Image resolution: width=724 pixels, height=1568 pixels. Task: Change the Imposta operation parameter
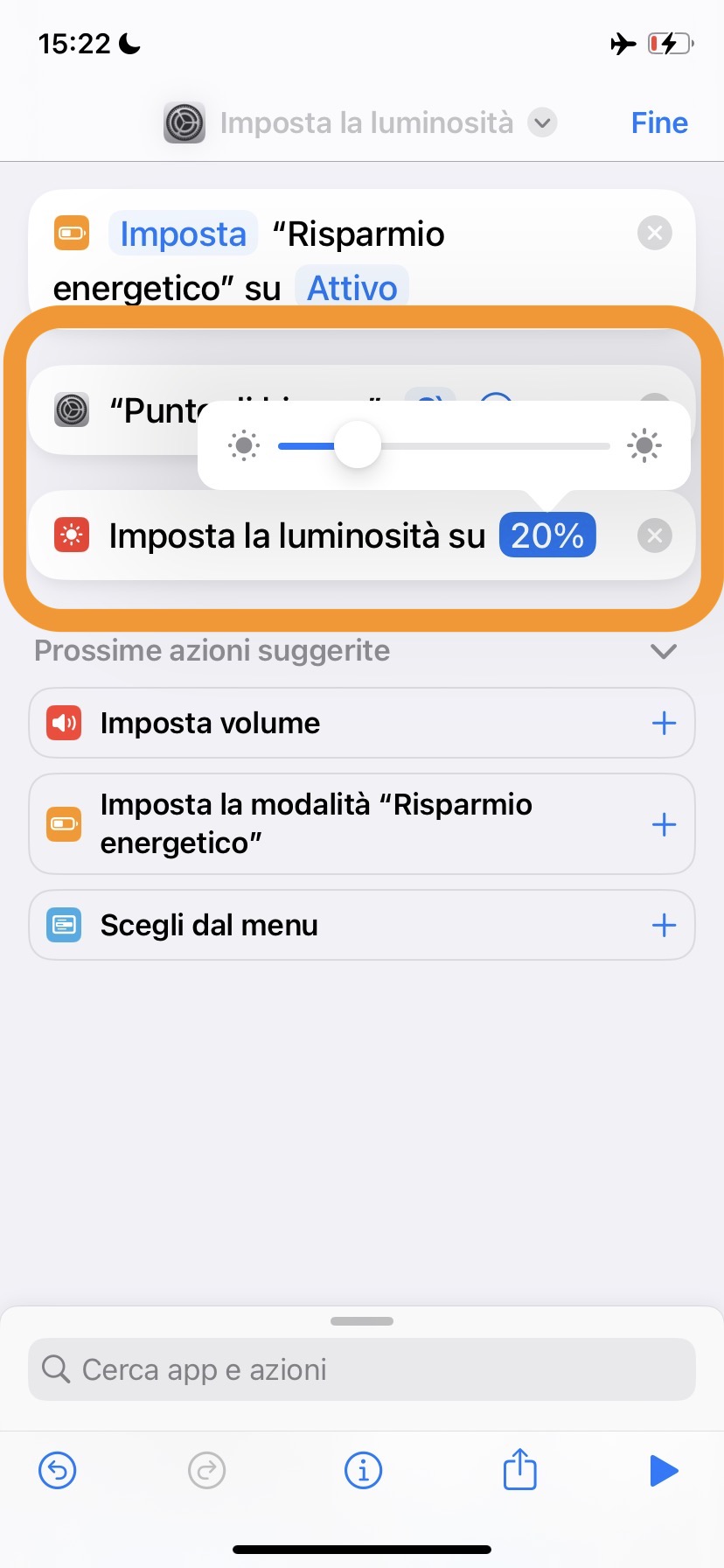[183, 234]
